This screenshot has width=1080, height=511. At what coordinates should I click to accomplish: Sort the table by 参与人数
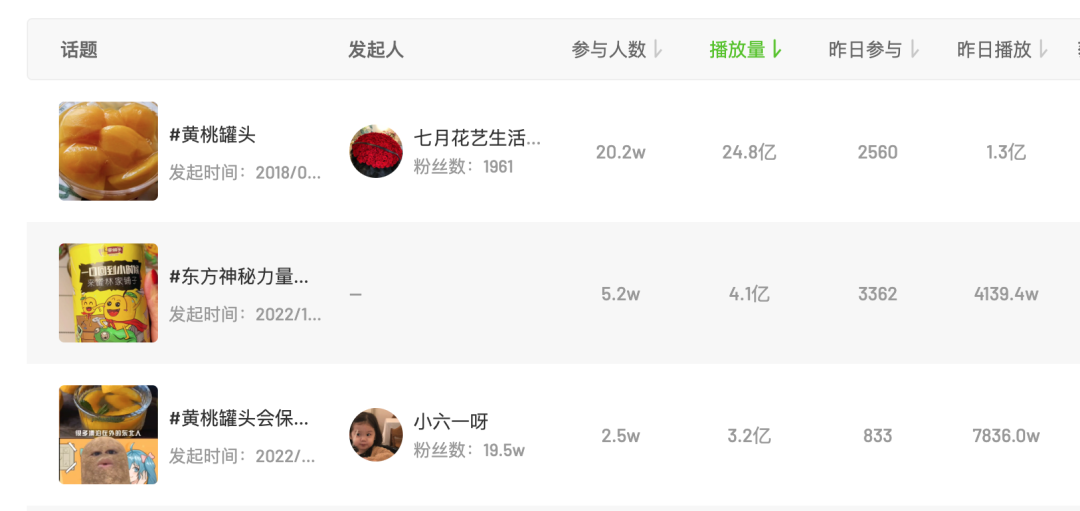[x=617, y=50]
